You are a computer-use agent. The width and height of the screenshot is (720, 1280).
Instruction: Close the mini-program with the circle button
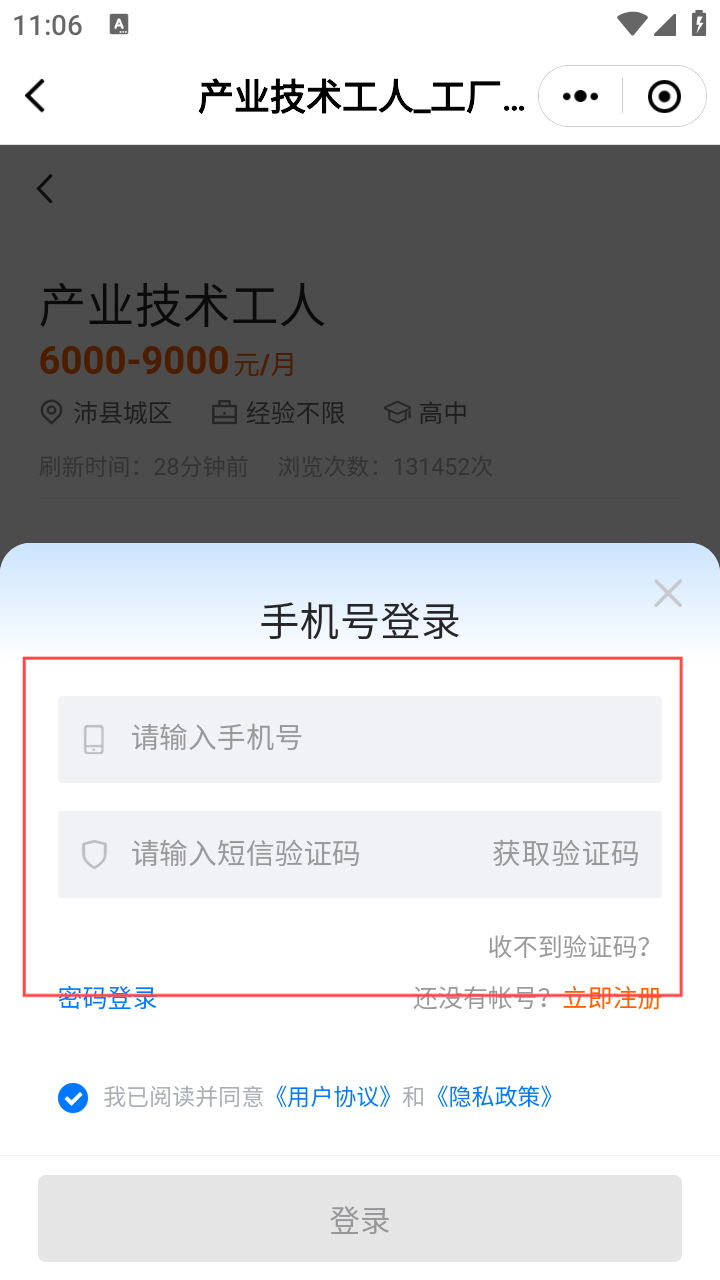pyautogui.click(x=664, y=96)
